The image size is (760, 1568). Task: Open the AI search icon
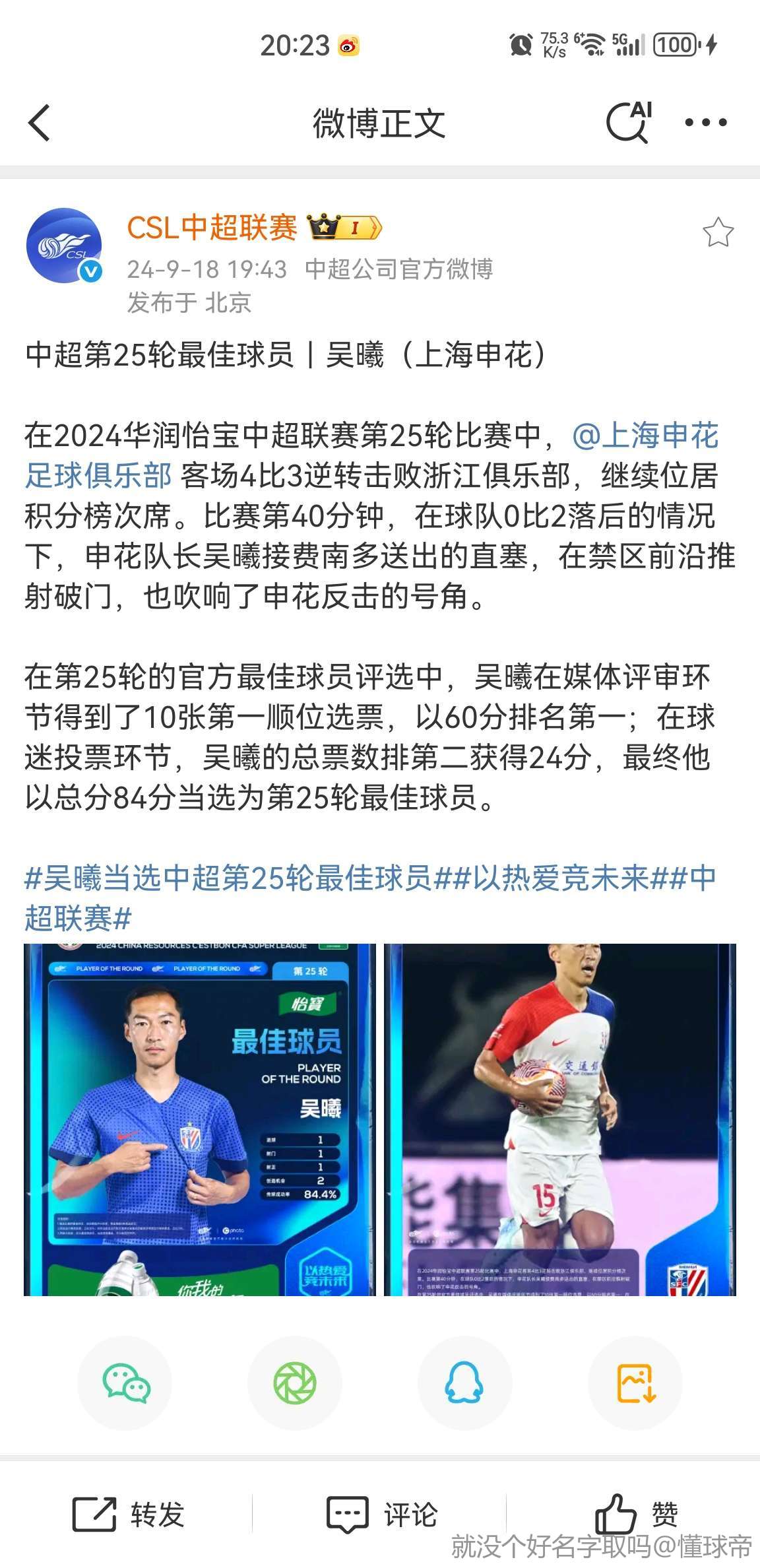click(628, 122)
